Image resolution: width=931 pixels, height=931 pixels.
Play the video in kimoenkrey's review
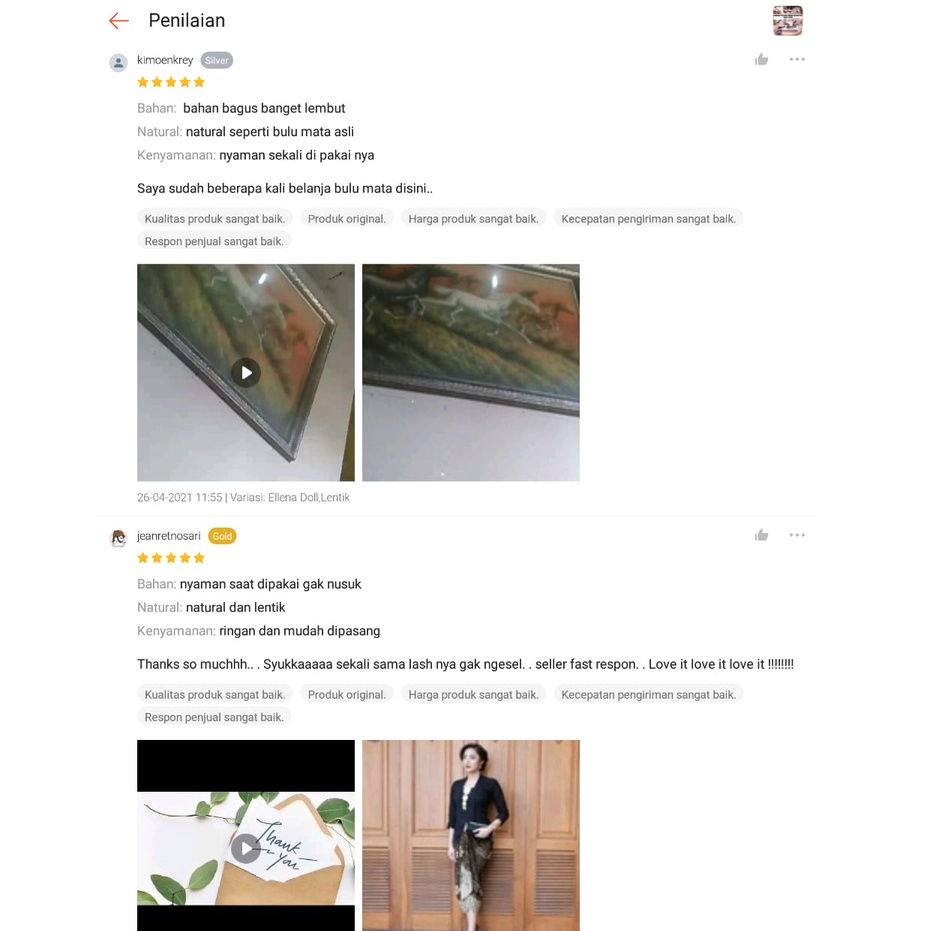[x=246, y=373]
